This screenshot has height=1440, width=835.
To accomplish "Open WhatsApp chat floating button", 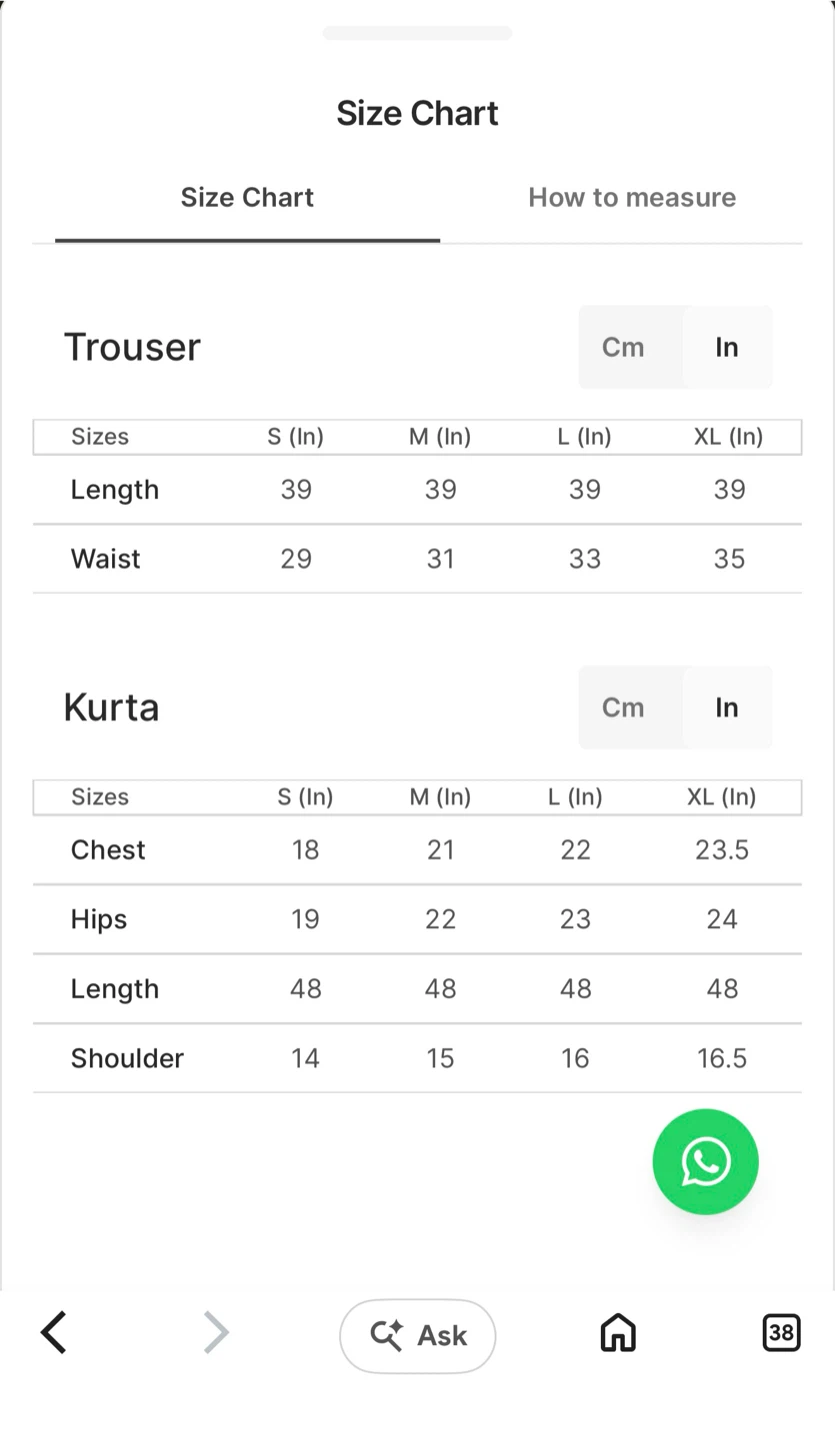I will tap(706, 1162).
